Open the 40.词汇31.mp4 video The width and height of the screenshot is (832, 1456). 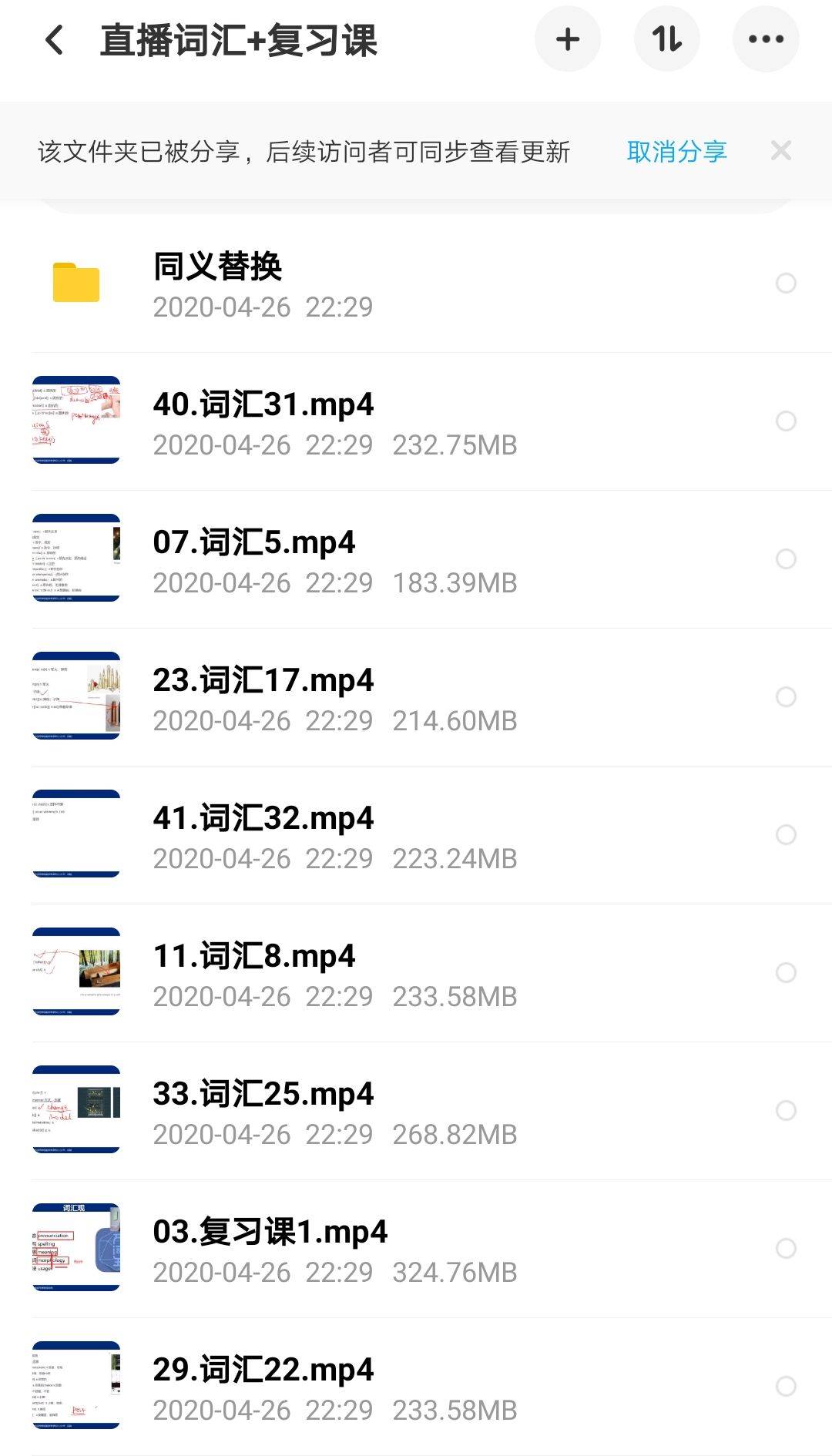click(x=416, y=421)
